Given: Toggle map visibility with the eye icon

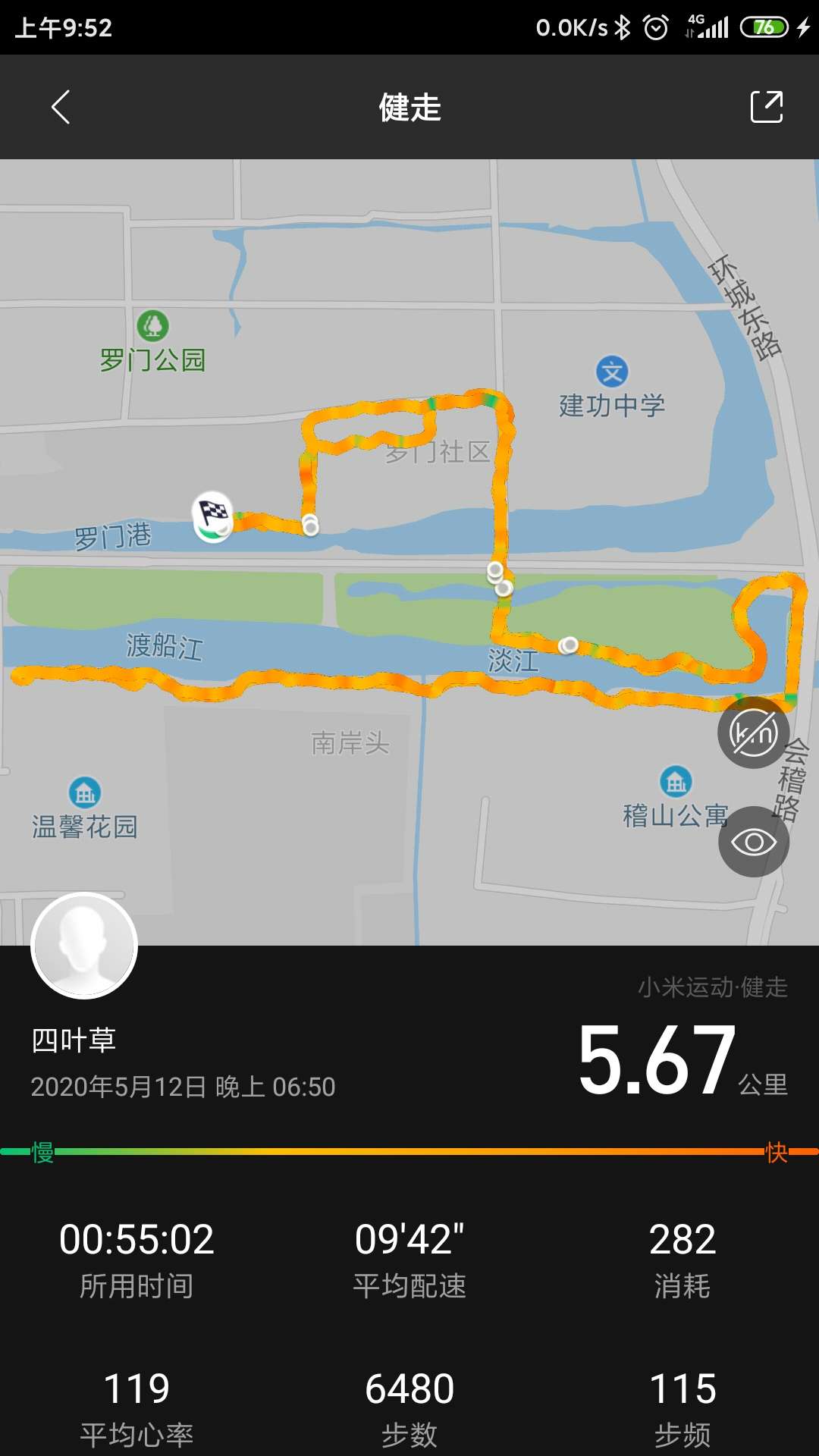Looking at the screenshot, I should (753, 842).
